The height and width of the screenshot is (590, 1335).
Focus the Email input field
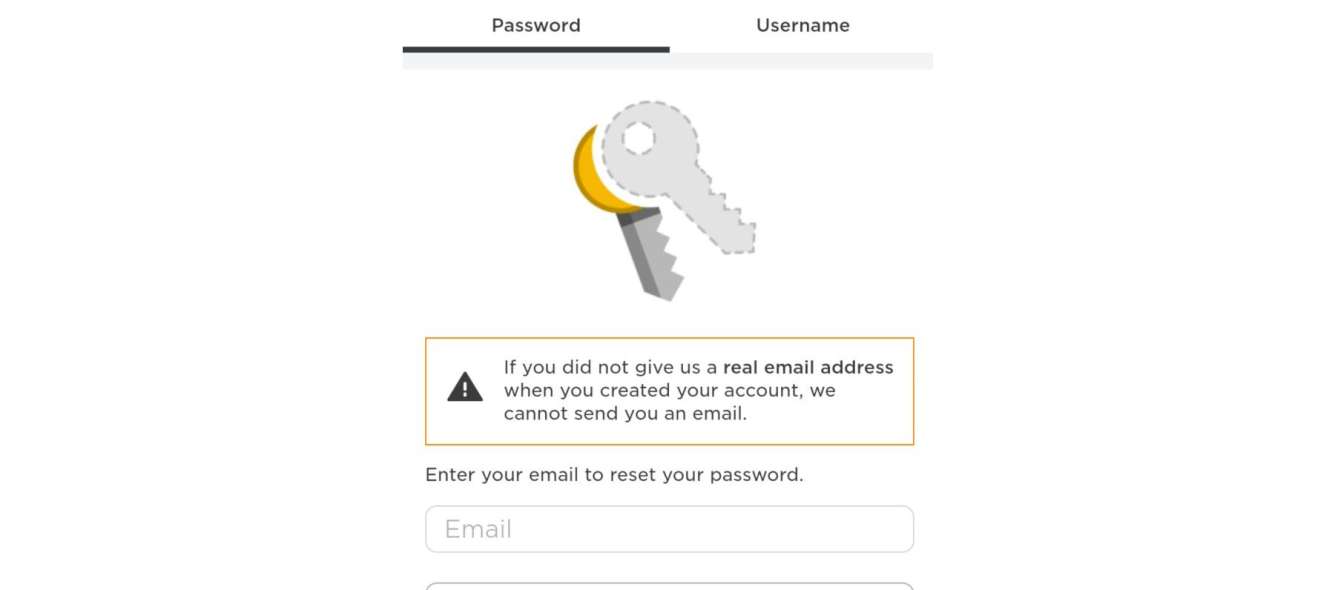(669, 529)
